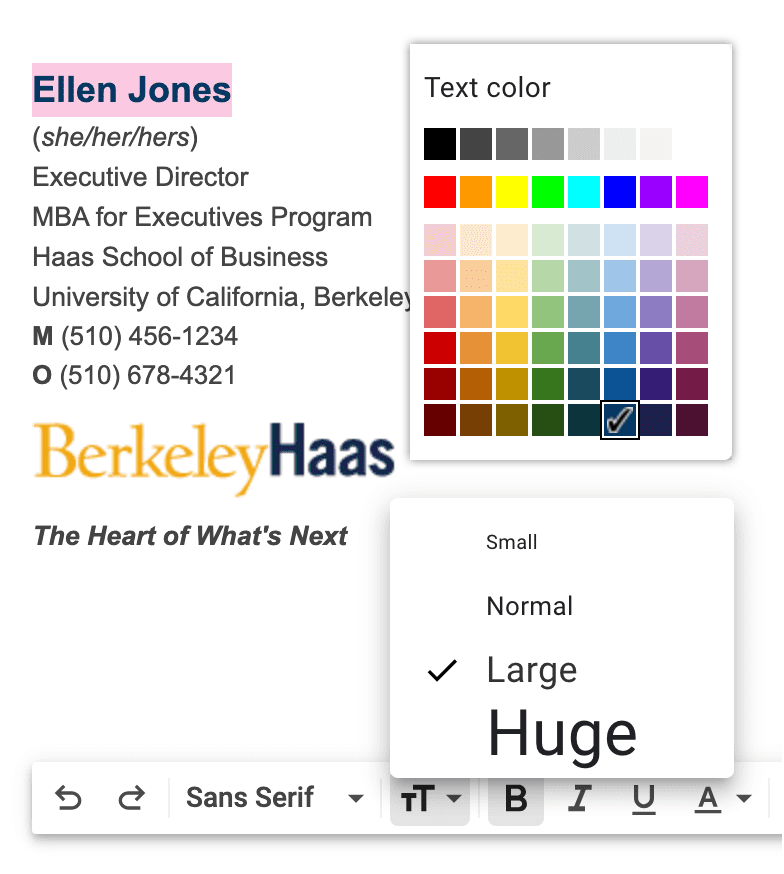Set text size to Huge

tap(562, 735)
